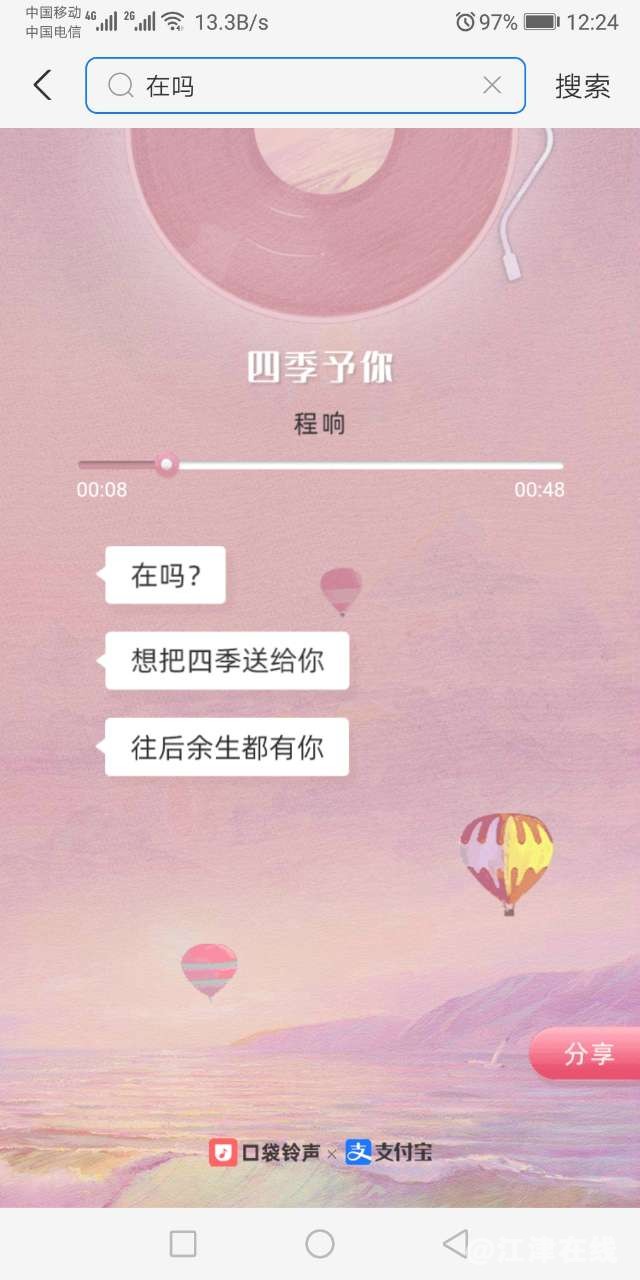Open recent apps with the square button
The width and height of the screenshot is (640, 1280).
pyautogui.click(x=183, y=1244)
